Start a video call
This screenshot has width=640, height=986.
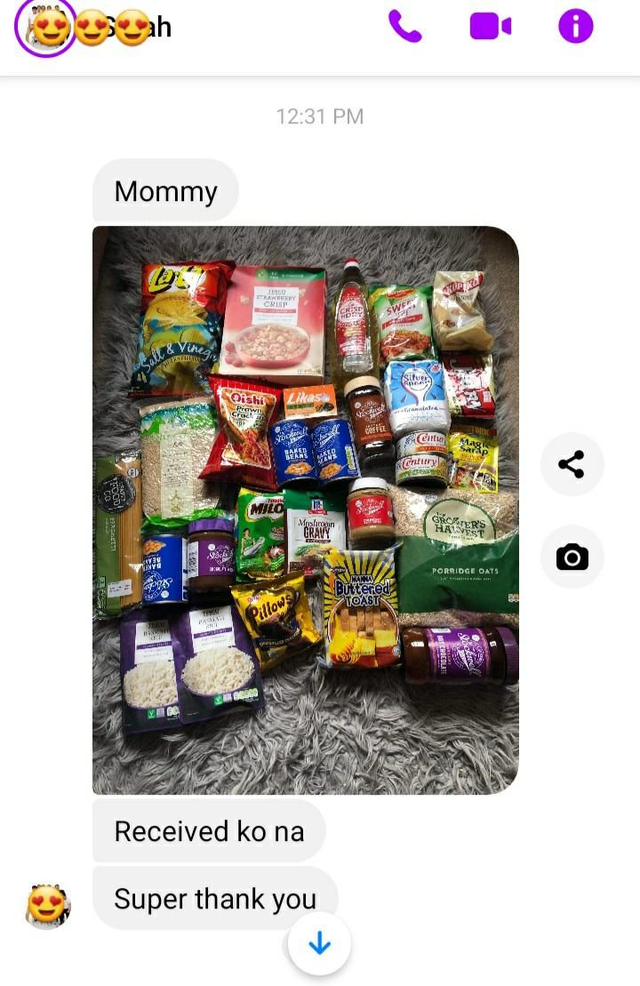[x=490, y=26]
